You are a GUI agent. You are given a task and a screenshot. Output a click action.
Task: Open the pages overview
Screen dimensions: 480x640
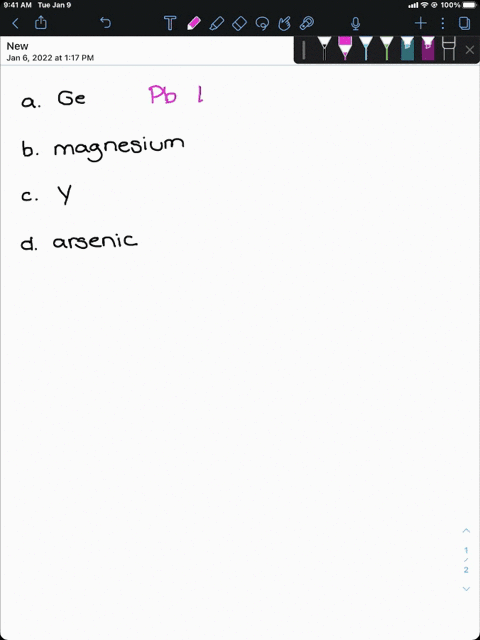pos(464,23)
